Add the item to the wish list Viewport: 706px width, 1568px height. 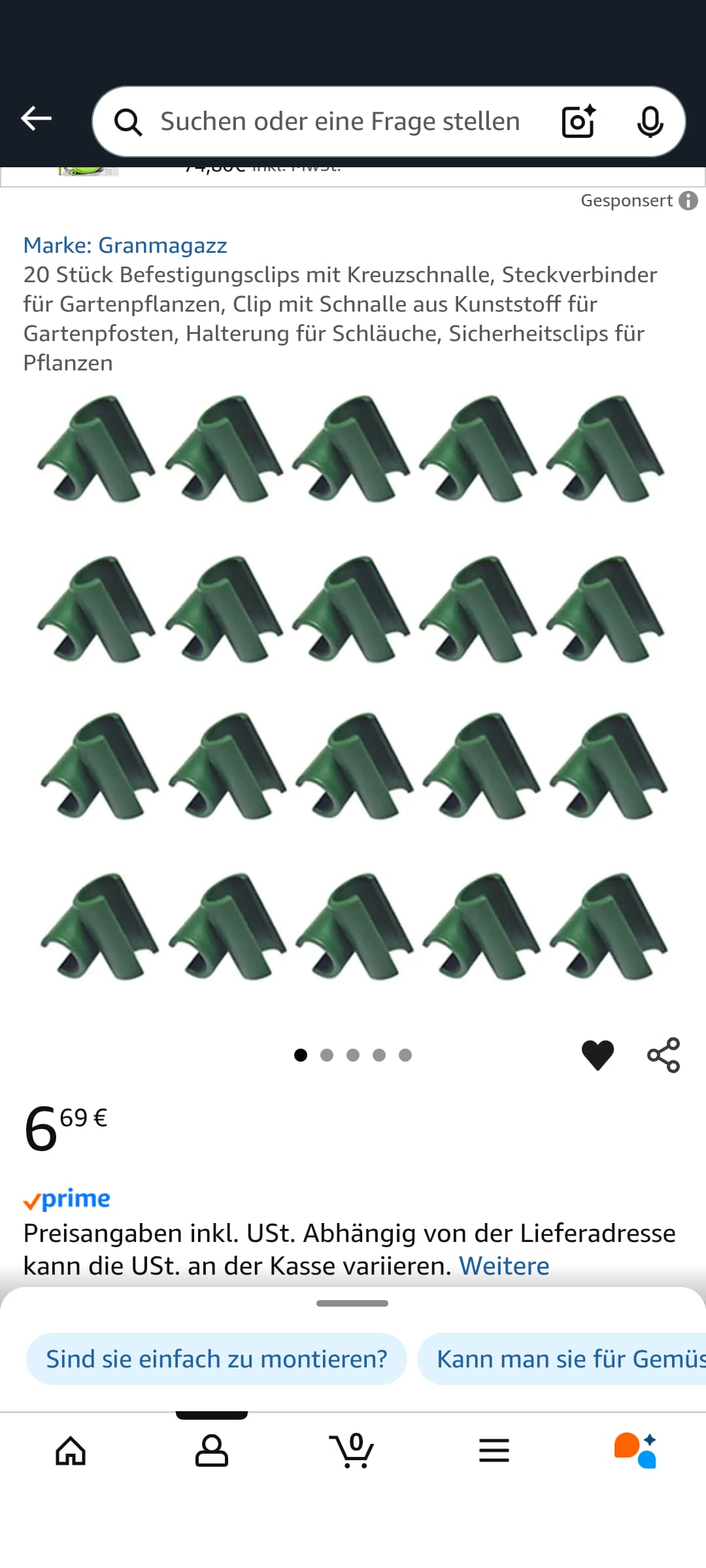[x=597, y=1054]
